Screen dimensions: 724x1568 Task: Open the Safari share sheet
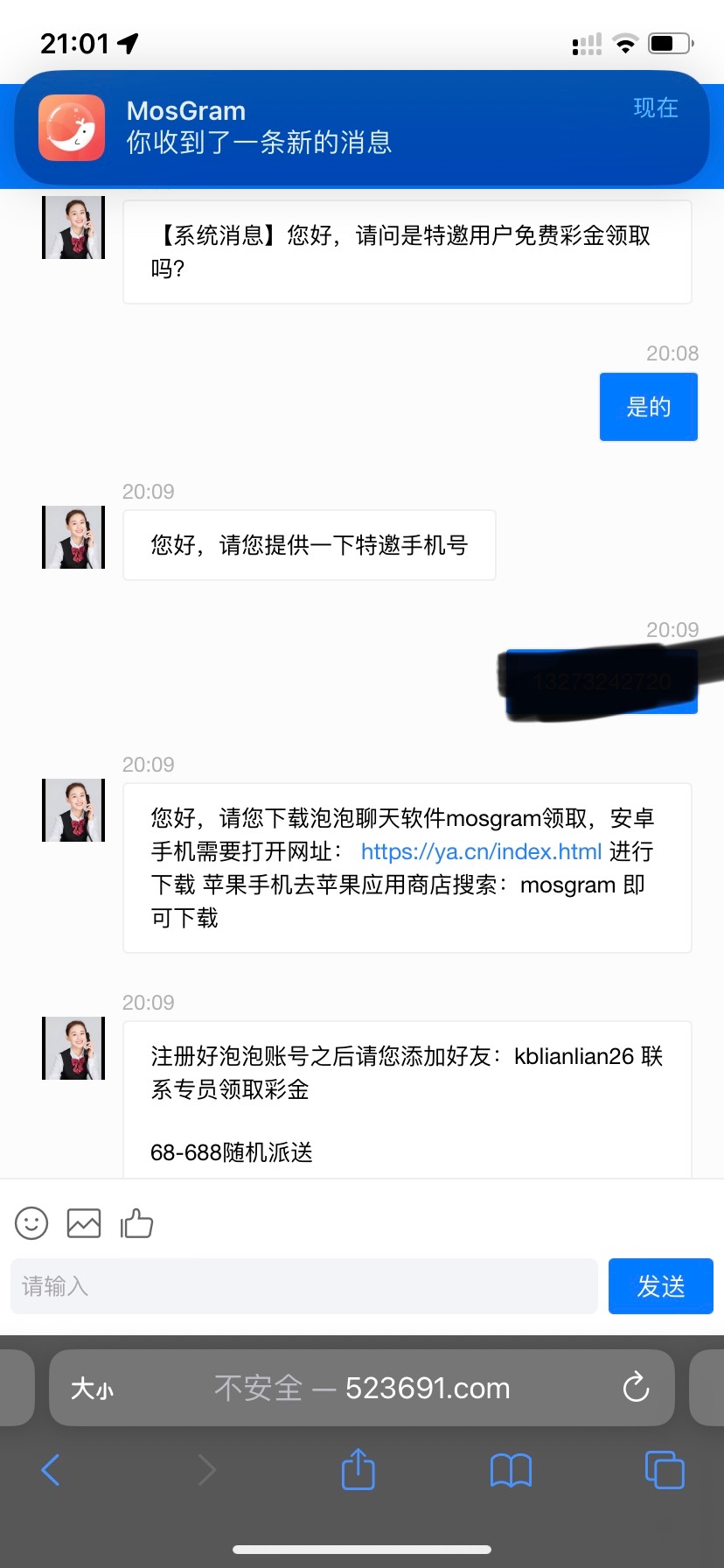click(358, 1470)
